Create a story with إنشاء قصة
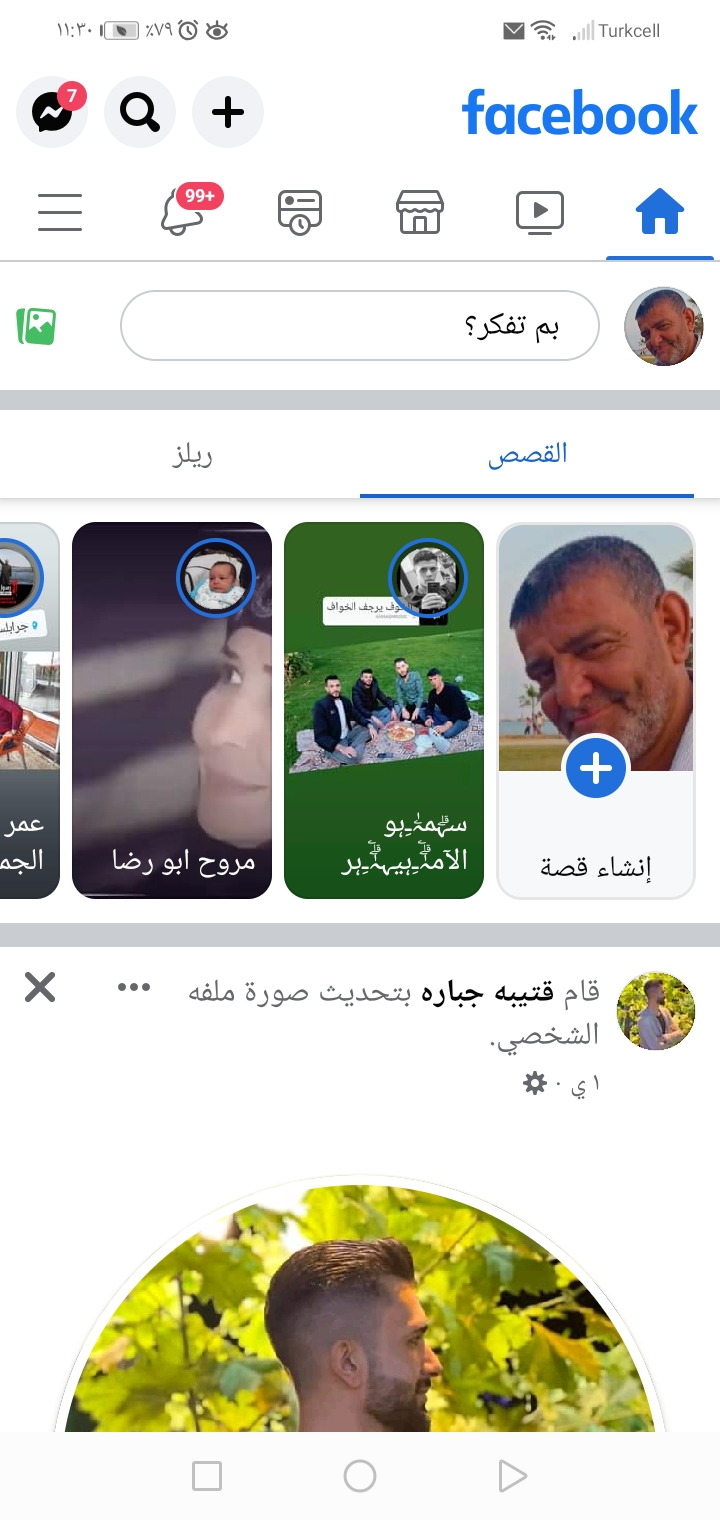This screenshot has width=720, height=1520. pos(596,710)
